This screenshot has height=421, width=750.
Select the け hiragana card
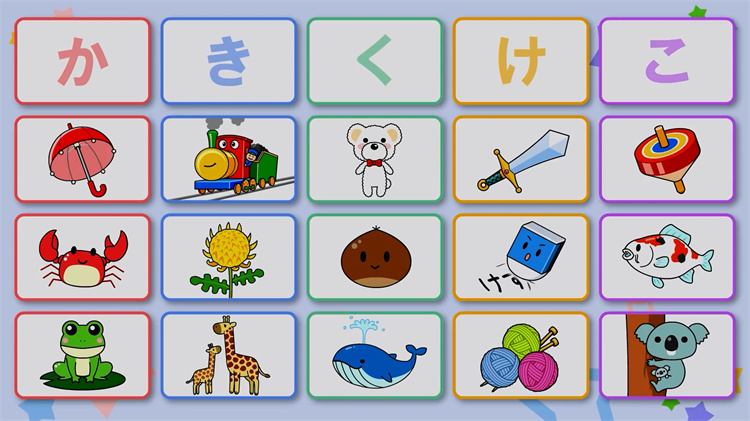tap(521, 62)
